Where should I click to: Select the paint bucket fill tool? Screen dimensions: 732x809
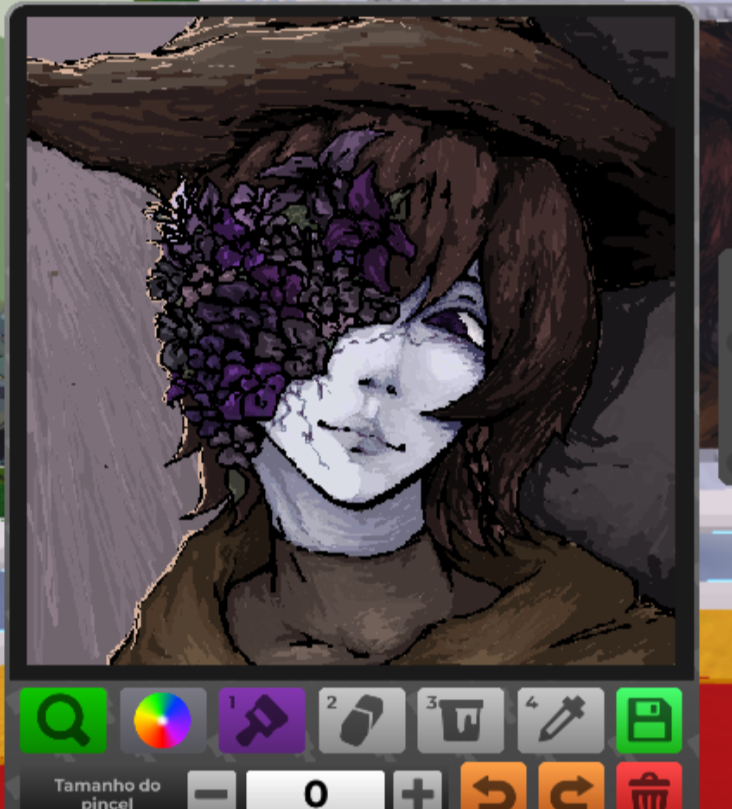[x=461, y=720]
